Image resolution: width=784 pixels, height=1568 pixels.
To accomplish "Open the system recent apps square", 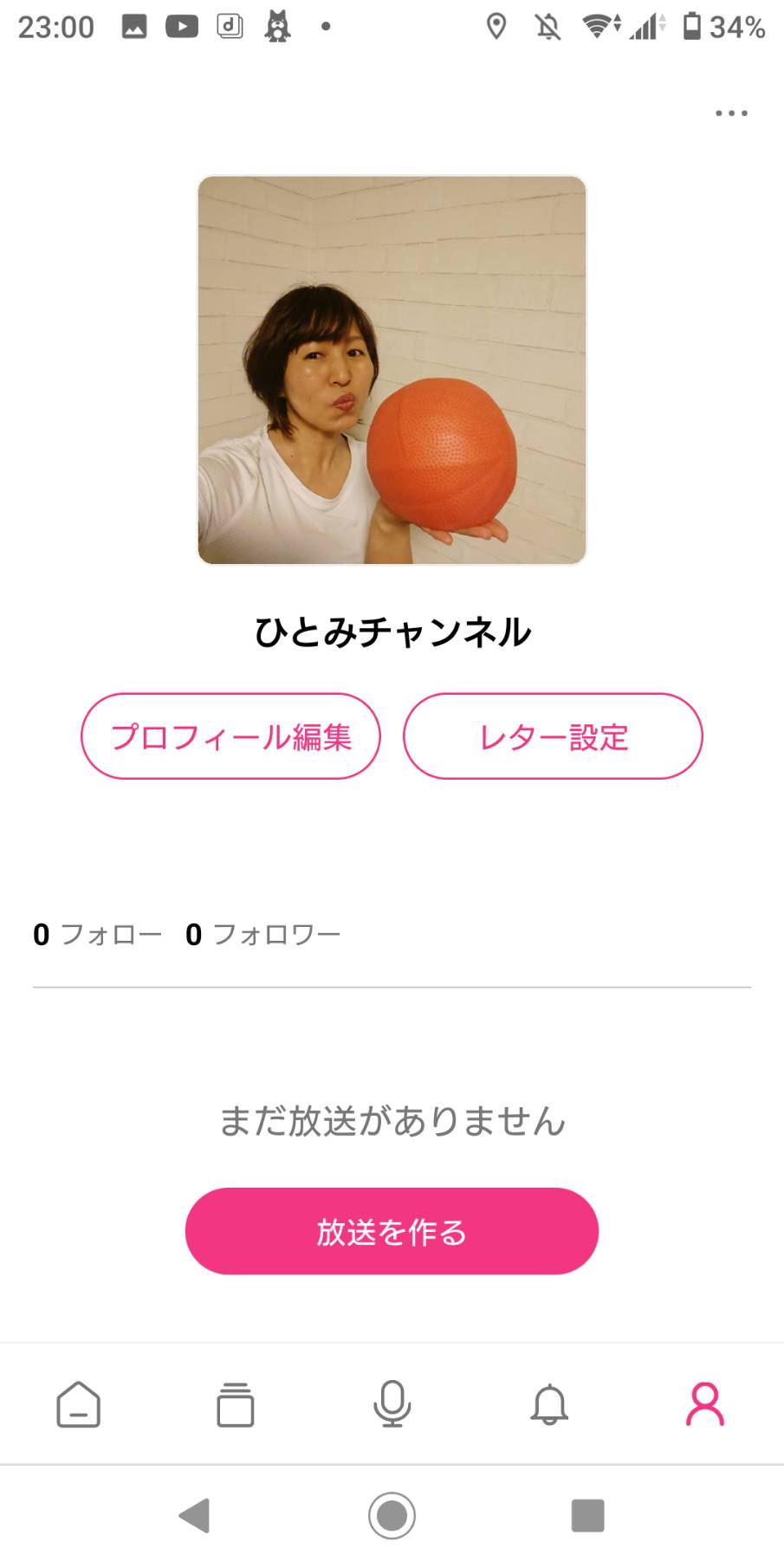I will tap(587, 1515).
